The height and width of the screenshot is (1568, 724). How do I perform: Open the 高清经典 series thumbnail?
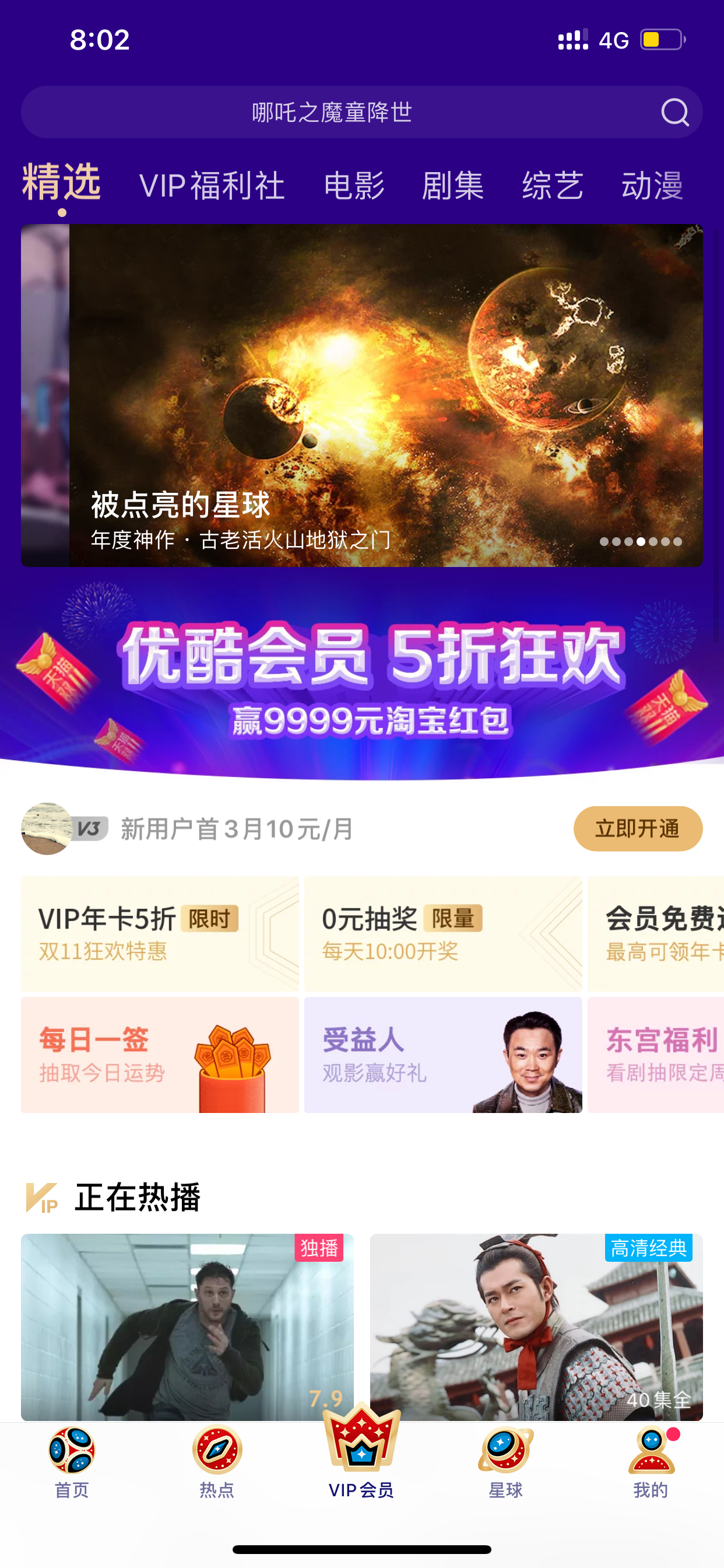pos(536,1328)
